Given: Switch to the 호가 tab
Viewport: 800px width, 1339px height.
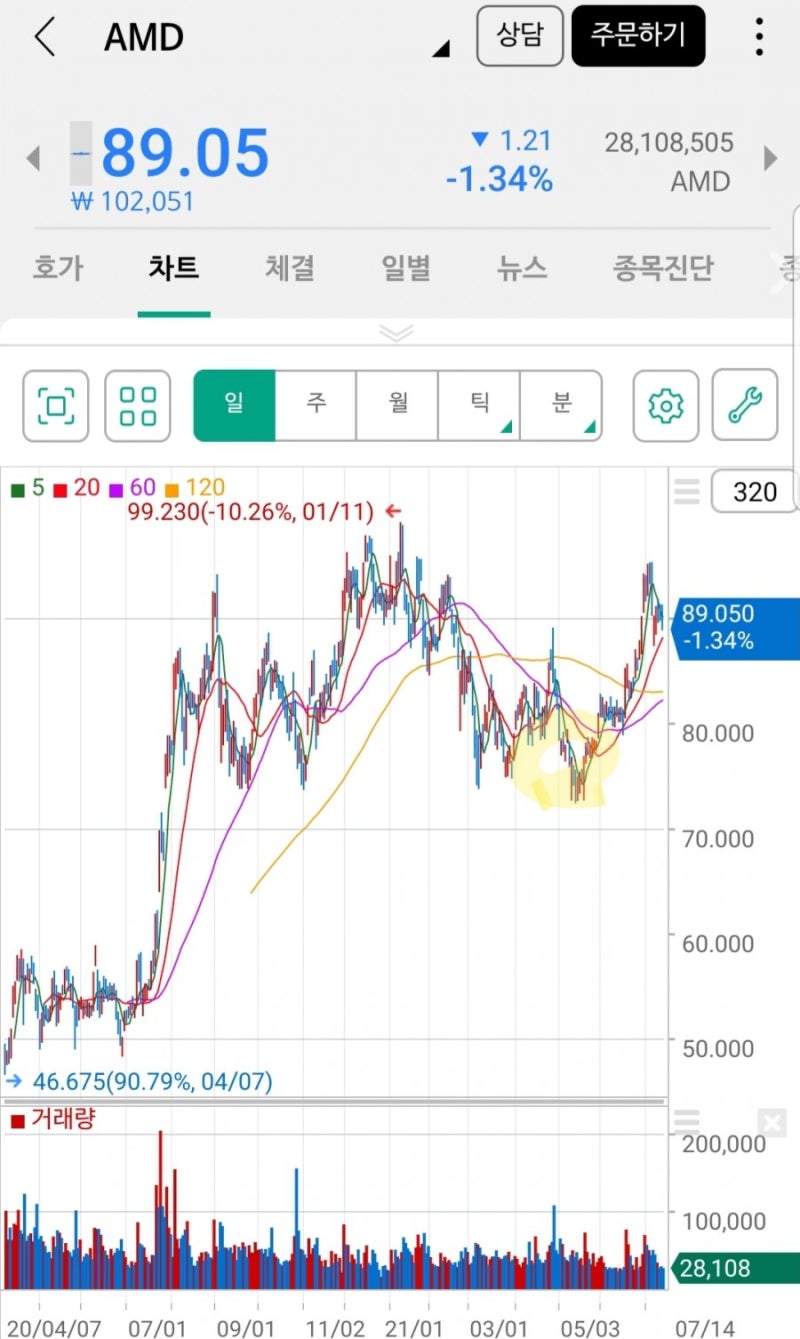Looking at the screenshot, I should pyautogui.click(x=57, y=267).
